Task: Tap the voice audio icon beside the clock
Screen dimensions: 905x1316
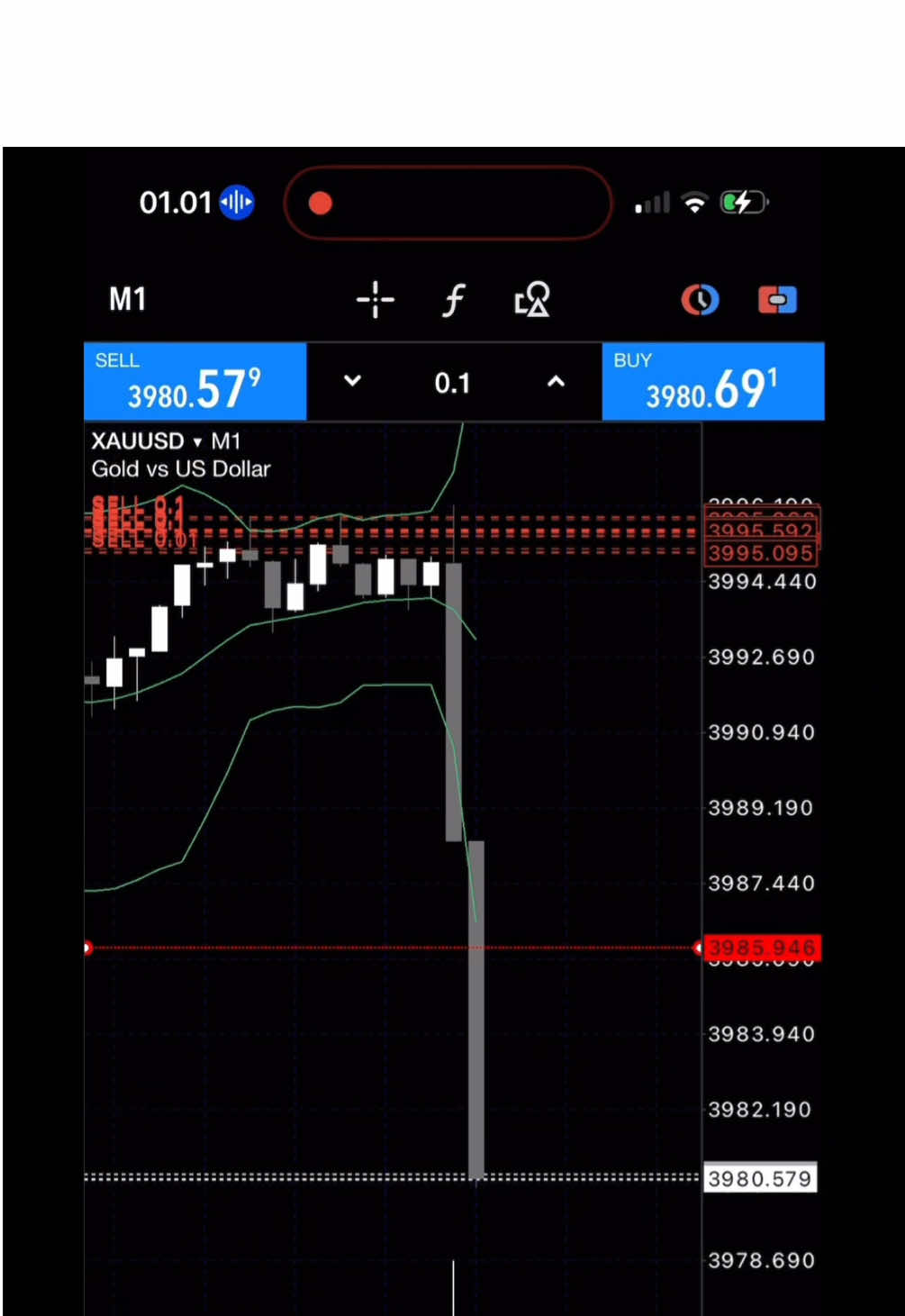Action: click(235, 203)
